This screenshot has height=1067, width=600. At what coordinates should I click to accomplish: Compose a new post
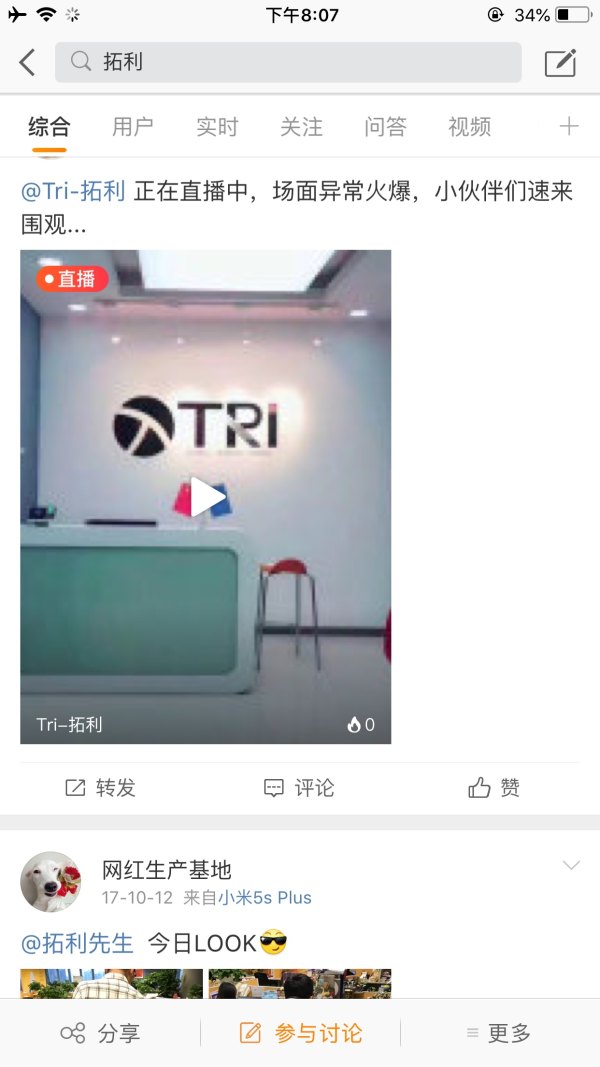tap(560, 63)
